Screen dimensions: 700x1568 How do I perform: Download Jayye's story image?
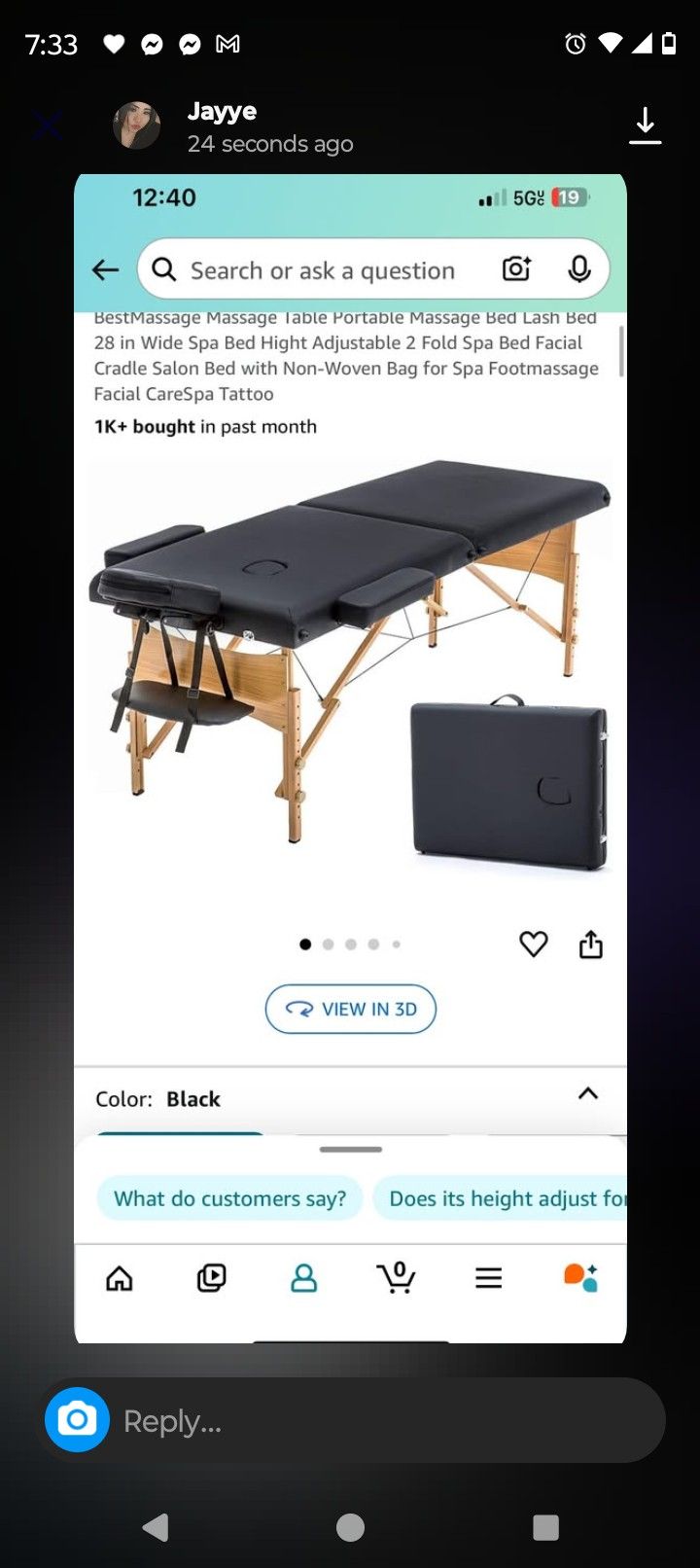coord(645,126)
